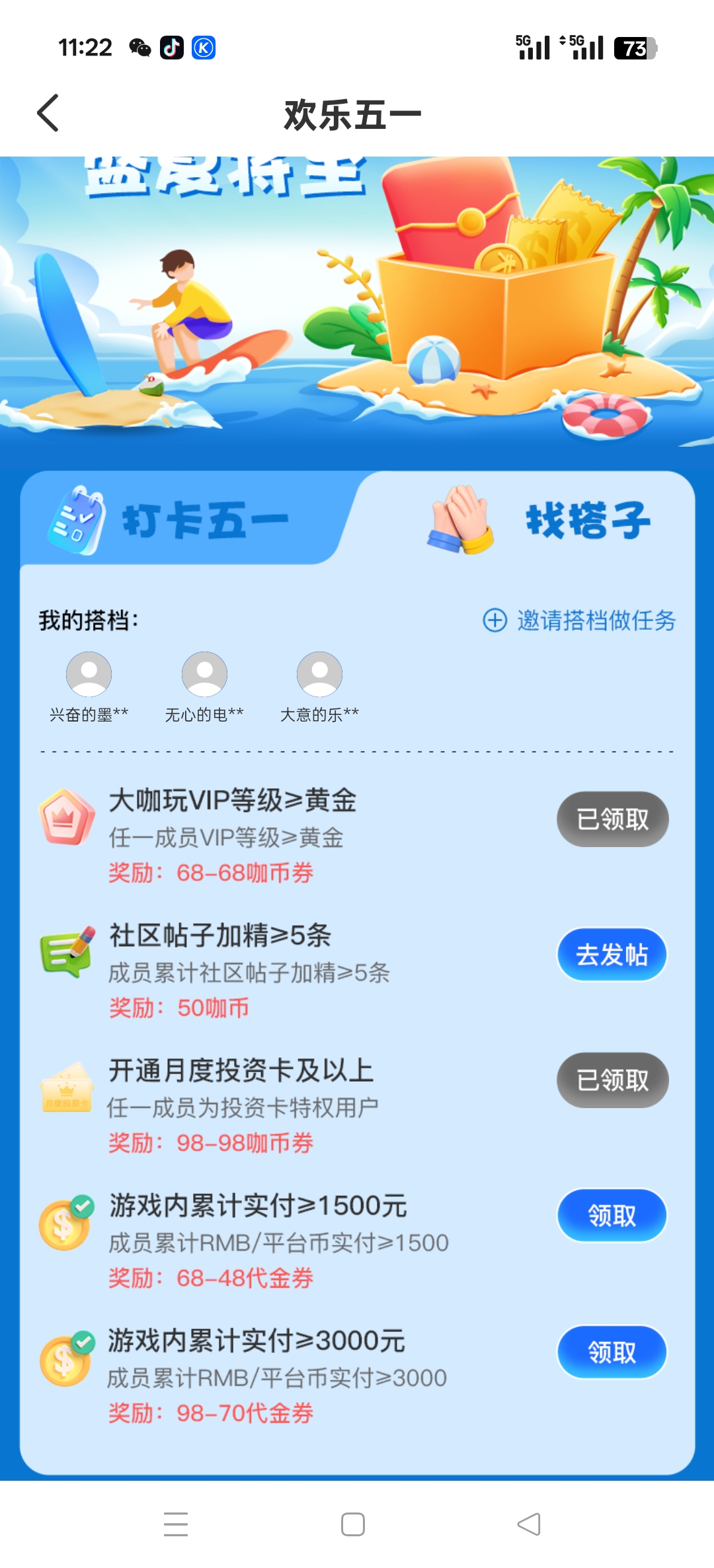Go back using the top-left arrow
This screenshot has width=714, height=1568.
pyautogui.click(x=48, y=114)
